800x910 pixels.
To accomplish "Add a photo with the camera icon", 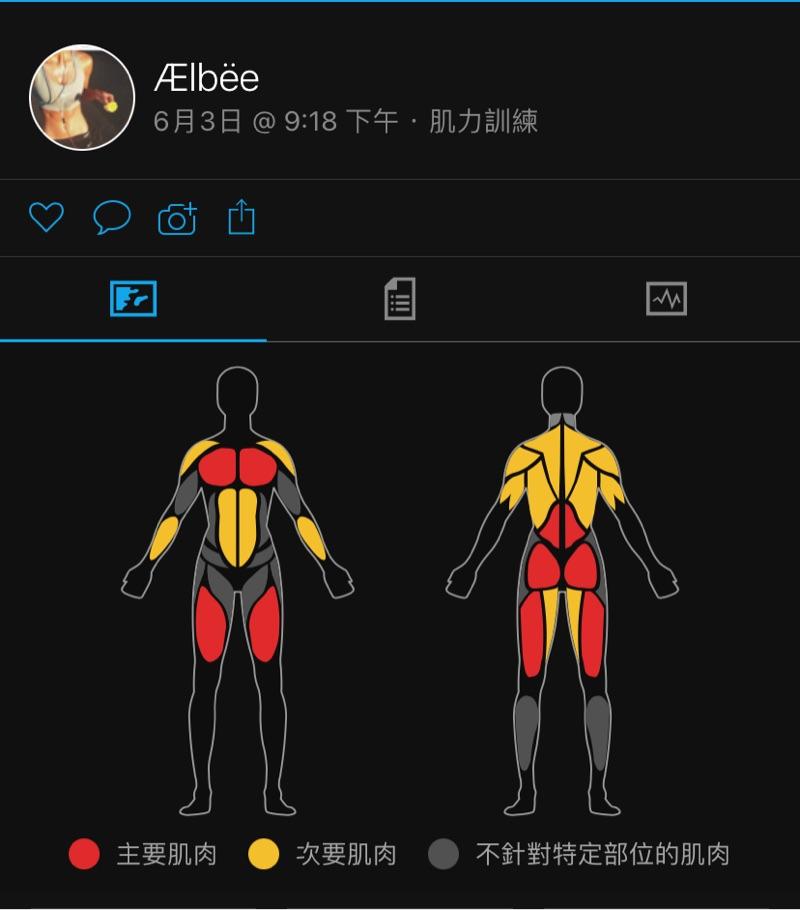I will [x=177, y=218].
